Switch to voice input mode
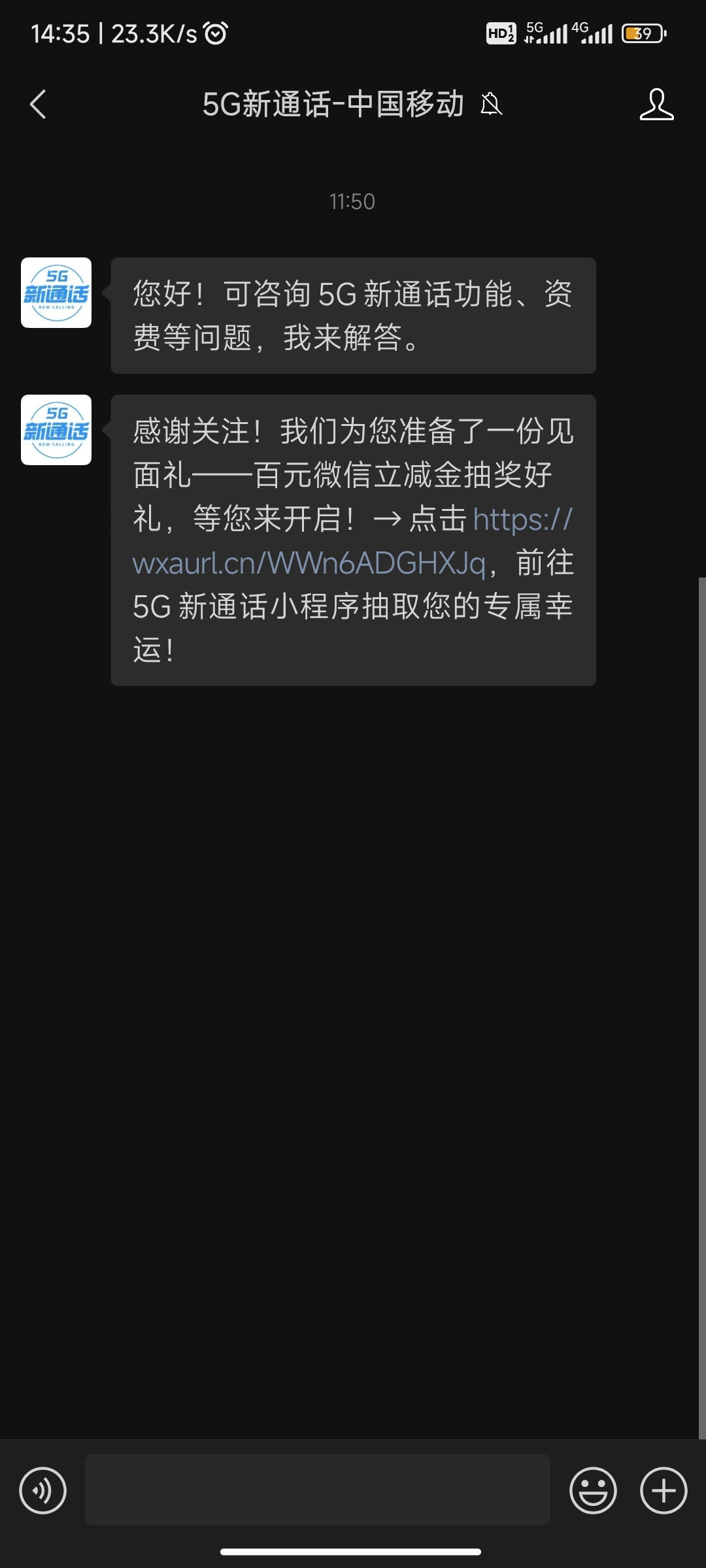This screenshot has height=1568, width=706. [x=43, y=1490]
